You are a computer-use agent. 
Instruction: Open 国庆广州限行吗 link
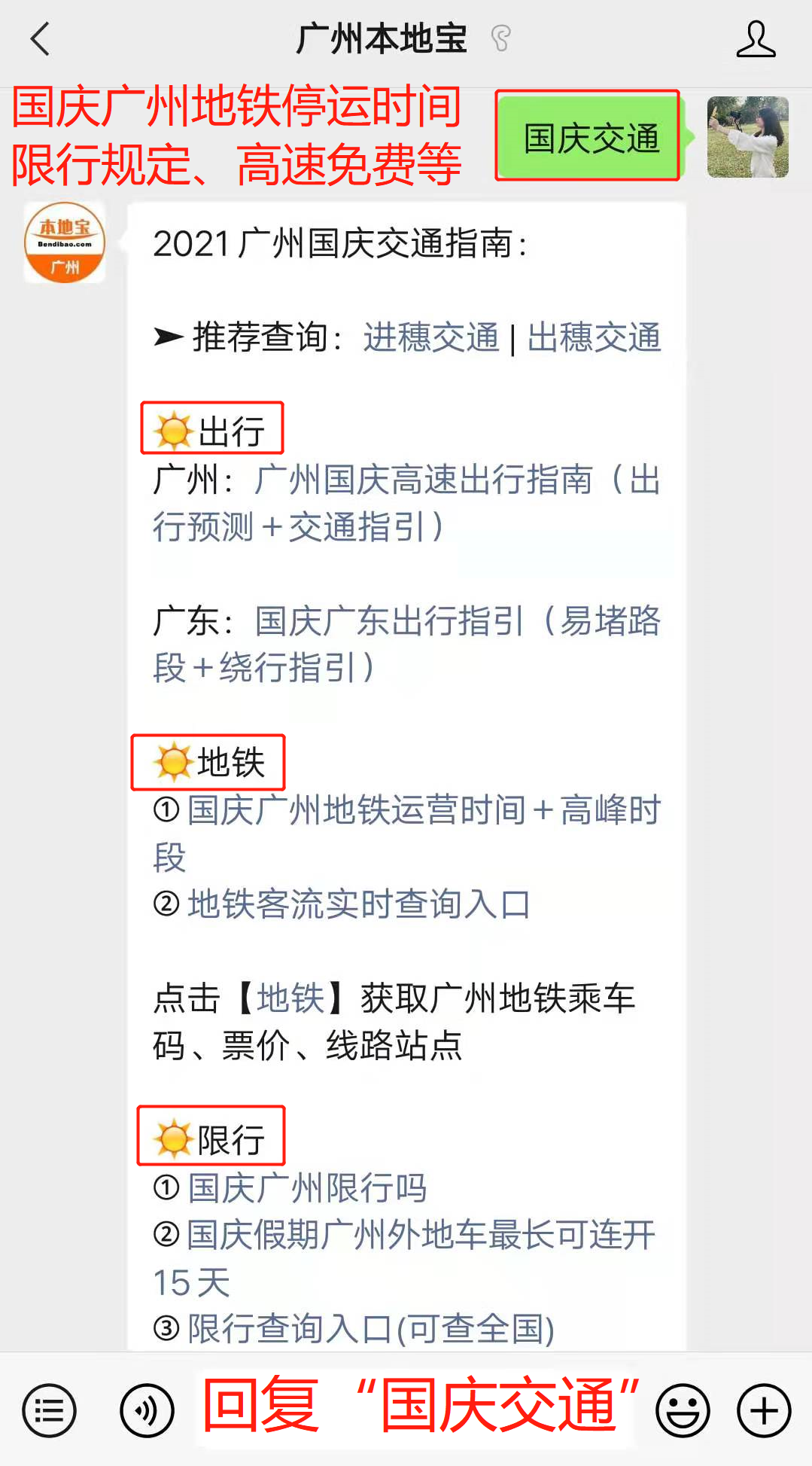tap(307, 1188)
